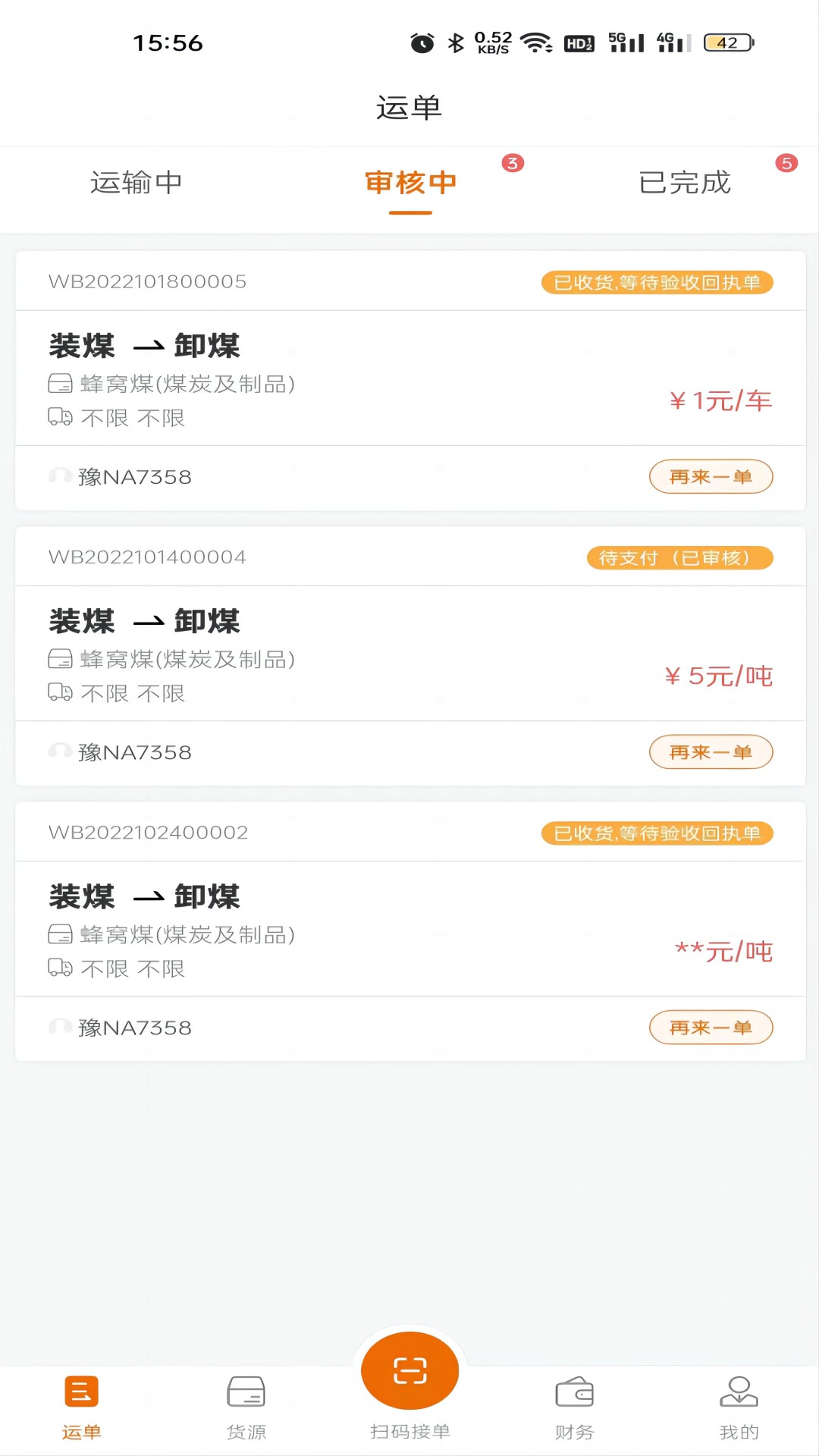
Task: View waybill WB2022101400004 details
Action: pos(409,652)
